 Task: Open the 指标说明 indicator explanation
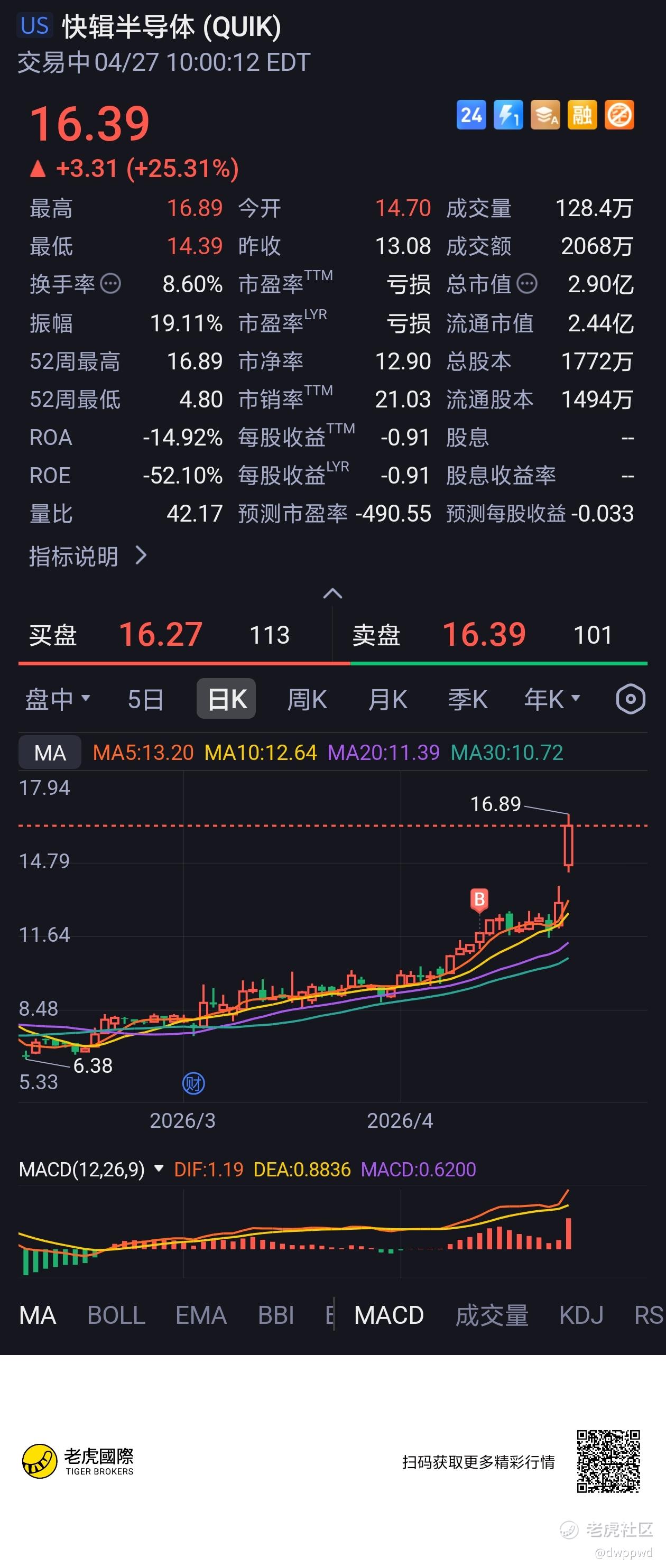(x=88, y=556)
